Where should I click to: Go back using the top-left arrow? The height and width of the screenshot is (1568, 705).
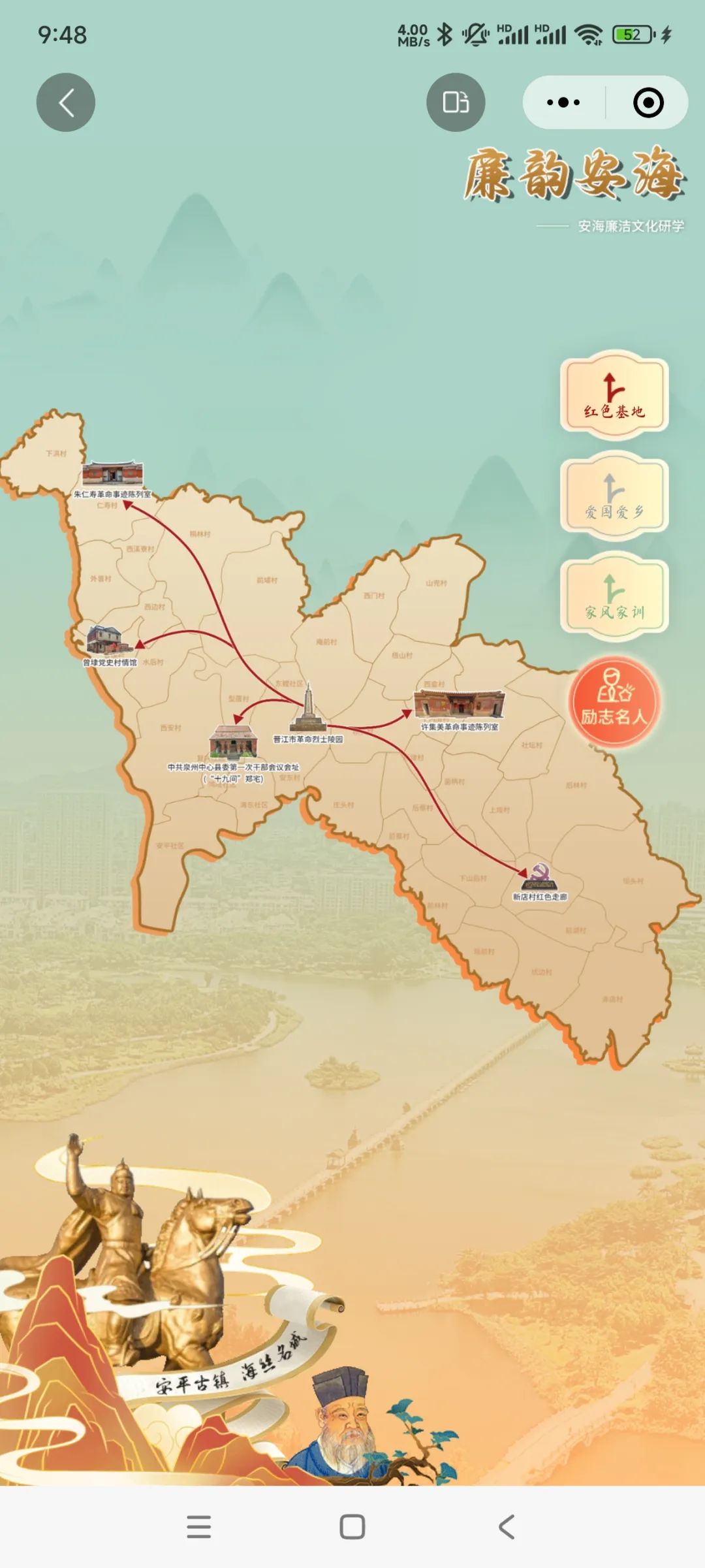coord(65,103)
